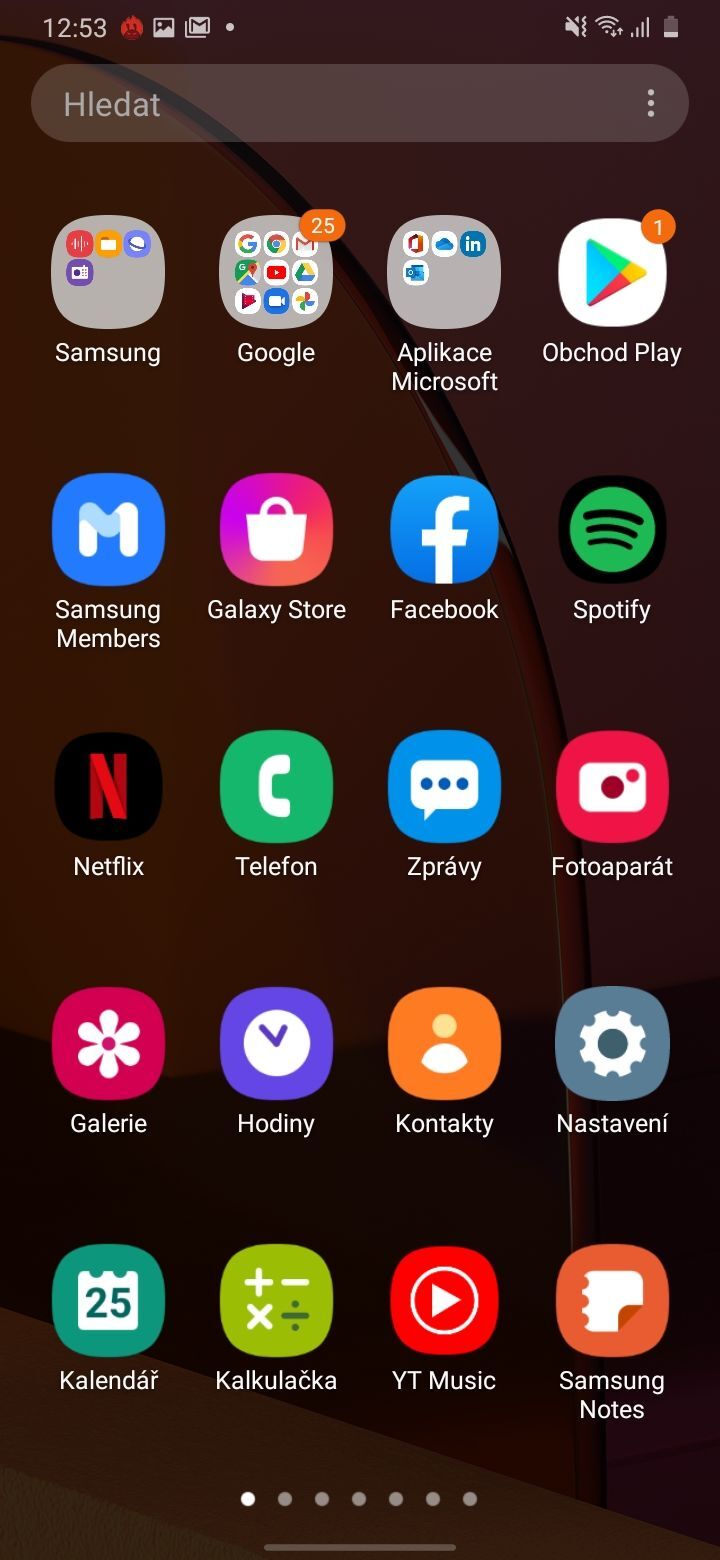Open the Spotify app
The height and width of the screenshot is (1560, 720).
coord(612,530)
